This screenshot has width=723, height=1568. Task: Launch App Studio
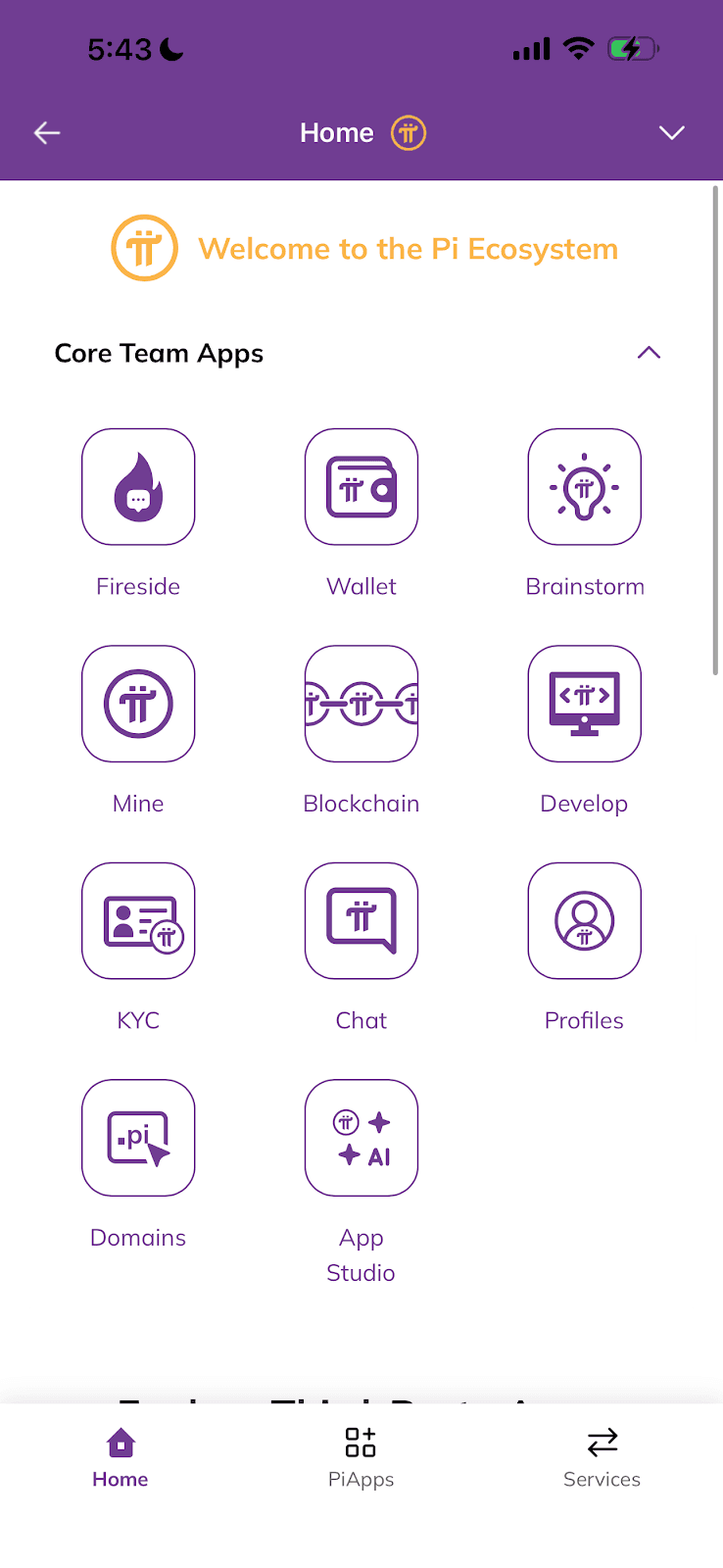(x=361, y=1138)
